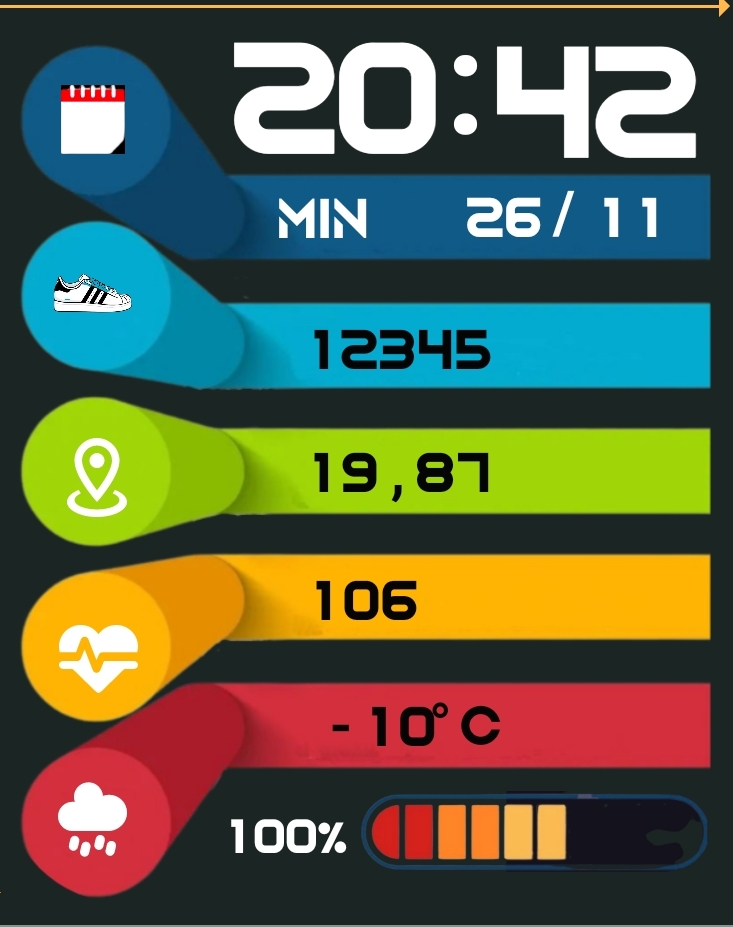
Task: Click the orange arrow at the top
Action: 718,8
